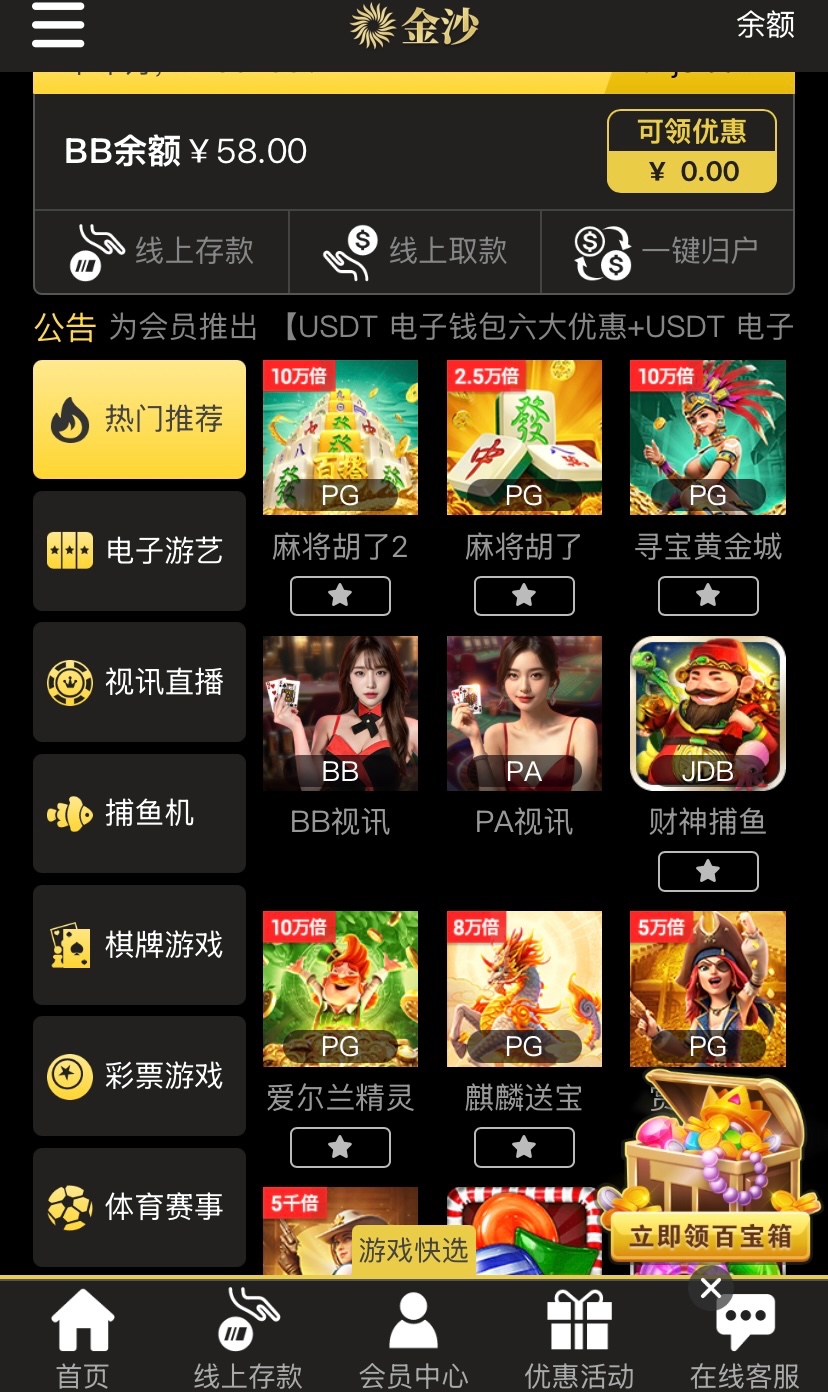Star the 麒麟送宝 game
828x1392 pixels.
tap(524, 1147)
